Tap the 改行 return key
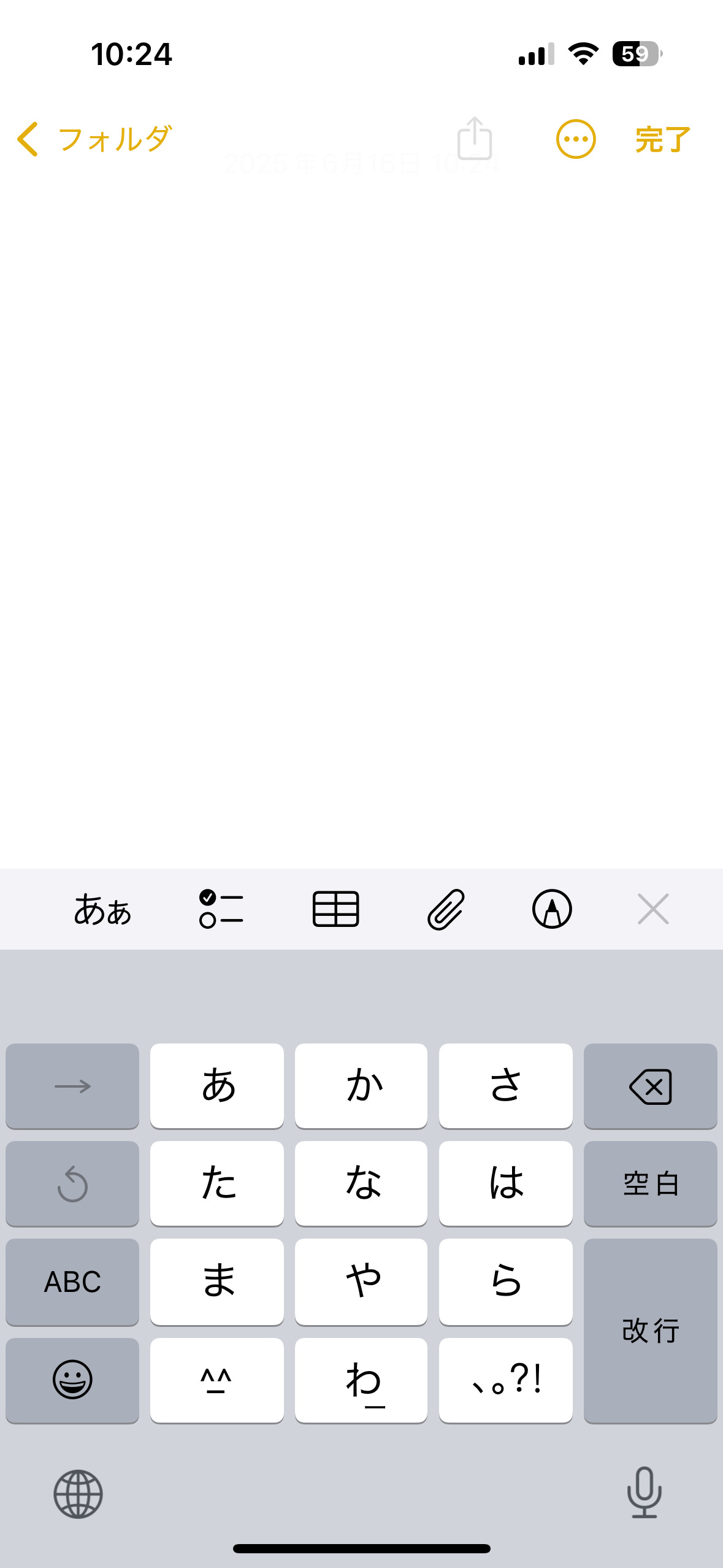The width and height of the screenshot is (723, 1568). 650,1331
